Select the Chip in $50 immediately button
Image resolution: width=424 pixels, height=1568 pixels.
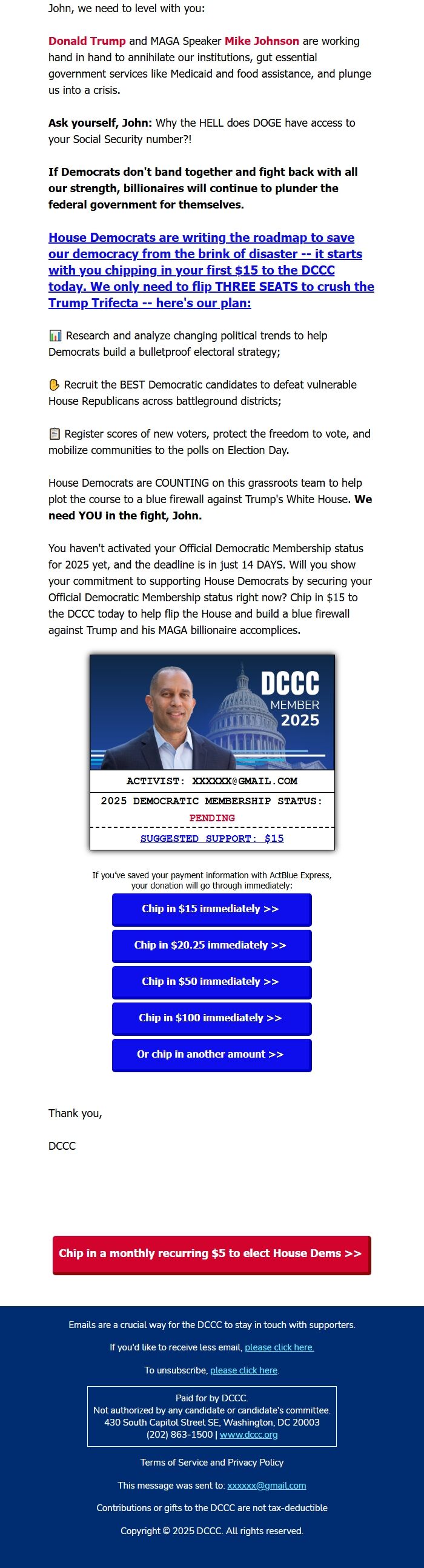(211, 983)
